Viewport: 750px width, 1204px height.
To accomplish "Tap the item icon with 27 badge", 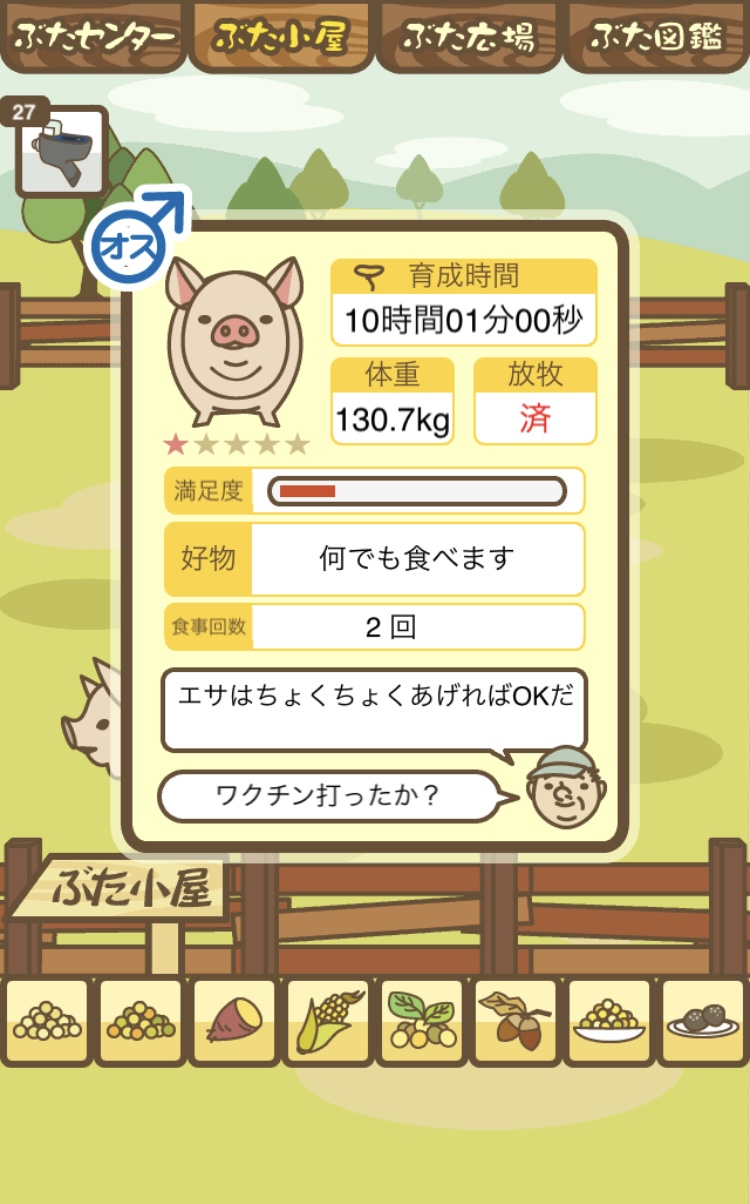I will tap(61, 152).
